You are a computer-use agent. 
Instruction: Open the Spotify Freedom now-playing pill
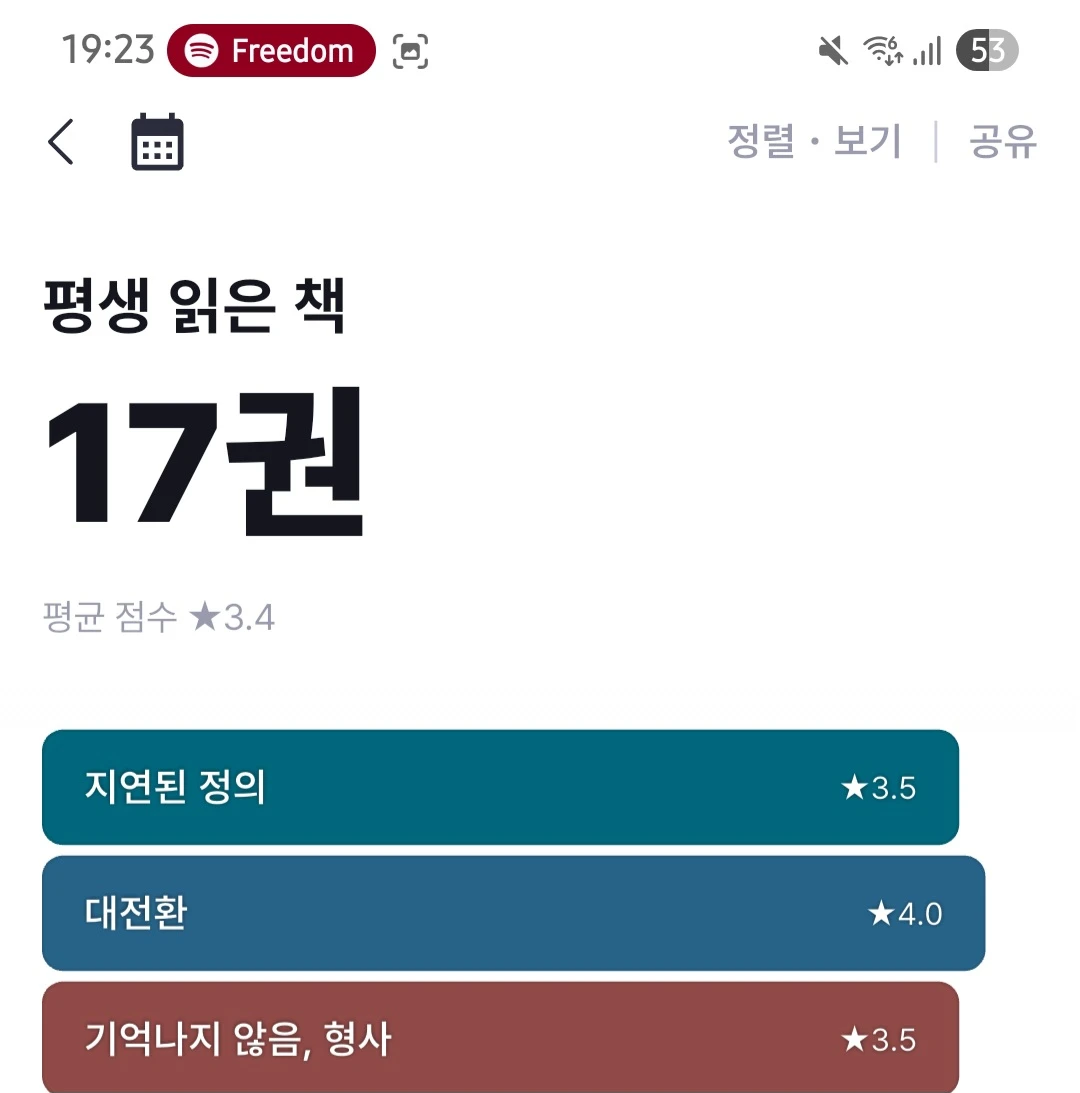[271, 51]
